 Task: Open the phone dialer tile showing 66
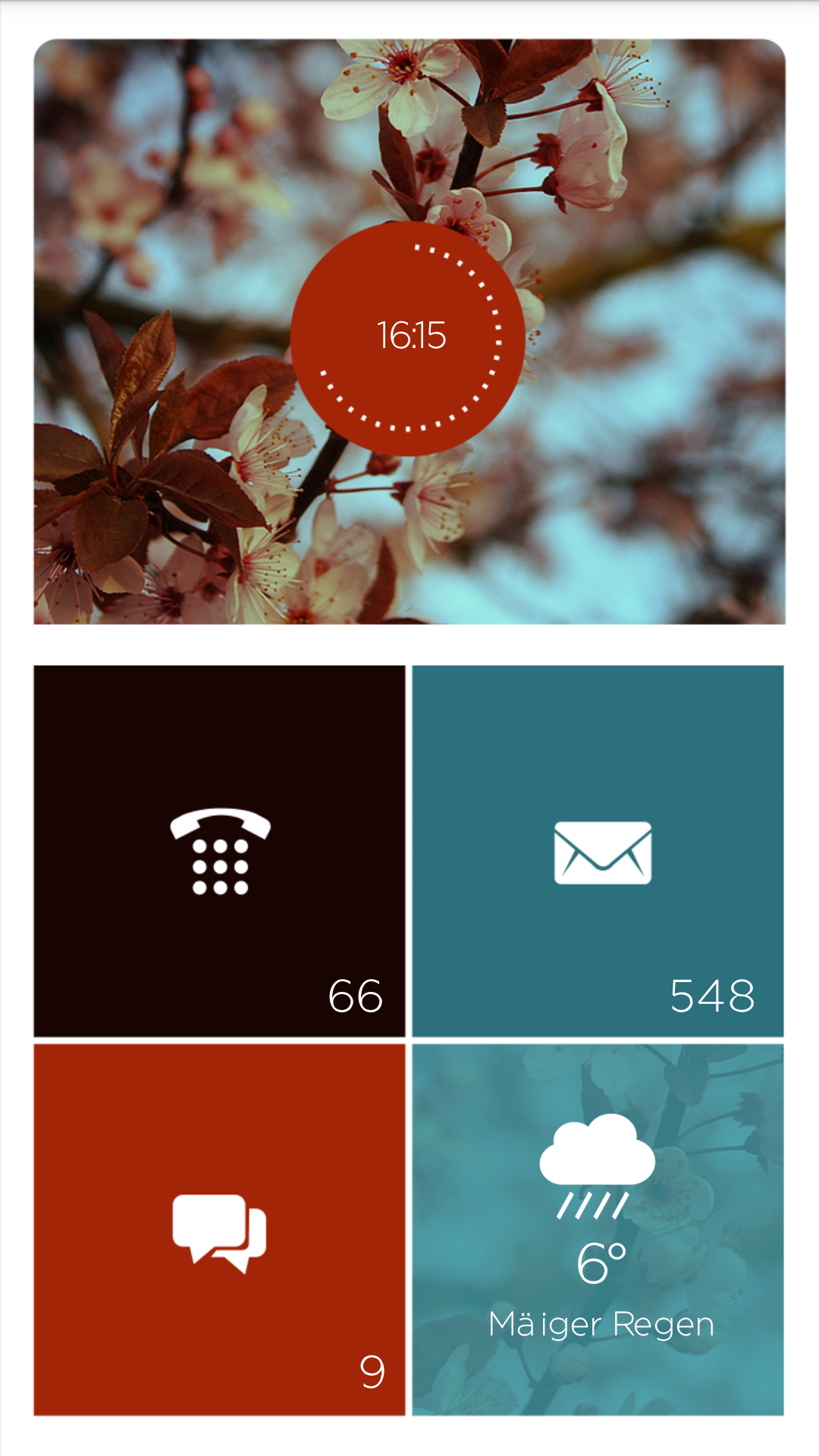tap(219, 851)
